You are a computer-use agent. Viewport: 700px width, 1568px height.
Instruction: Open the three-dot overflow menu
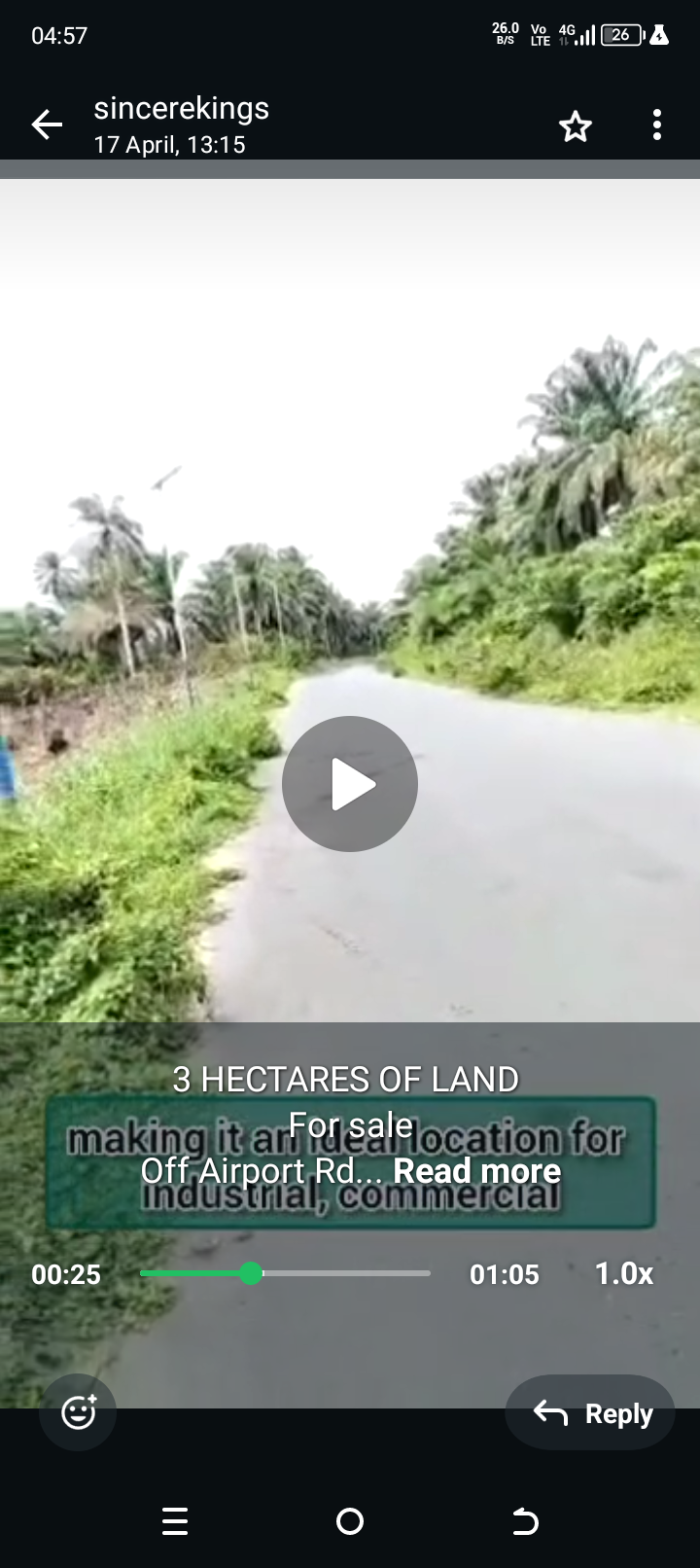pos(657,125)
